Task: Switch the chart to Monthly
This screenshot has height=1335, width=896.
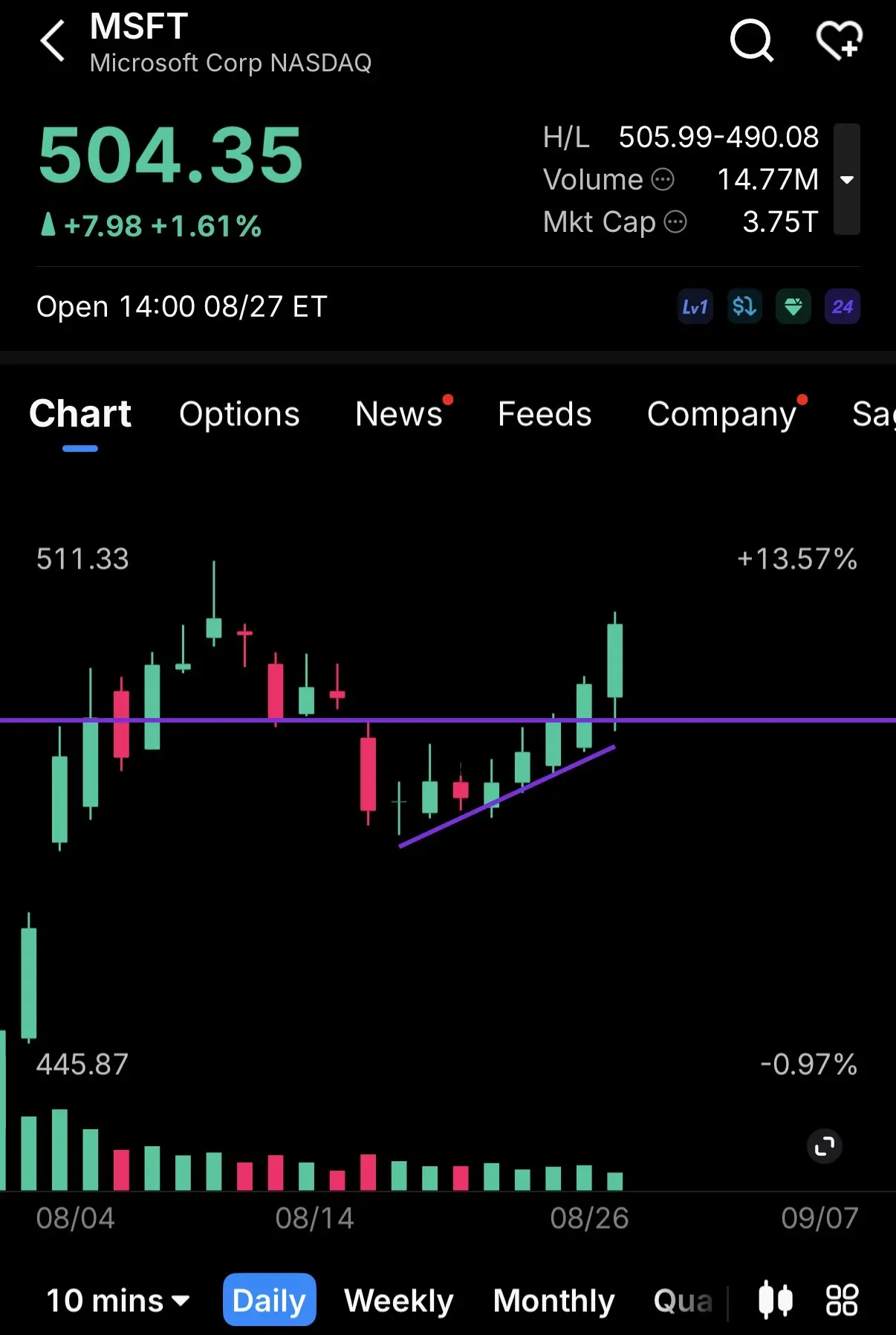Action: [554, 1301]
